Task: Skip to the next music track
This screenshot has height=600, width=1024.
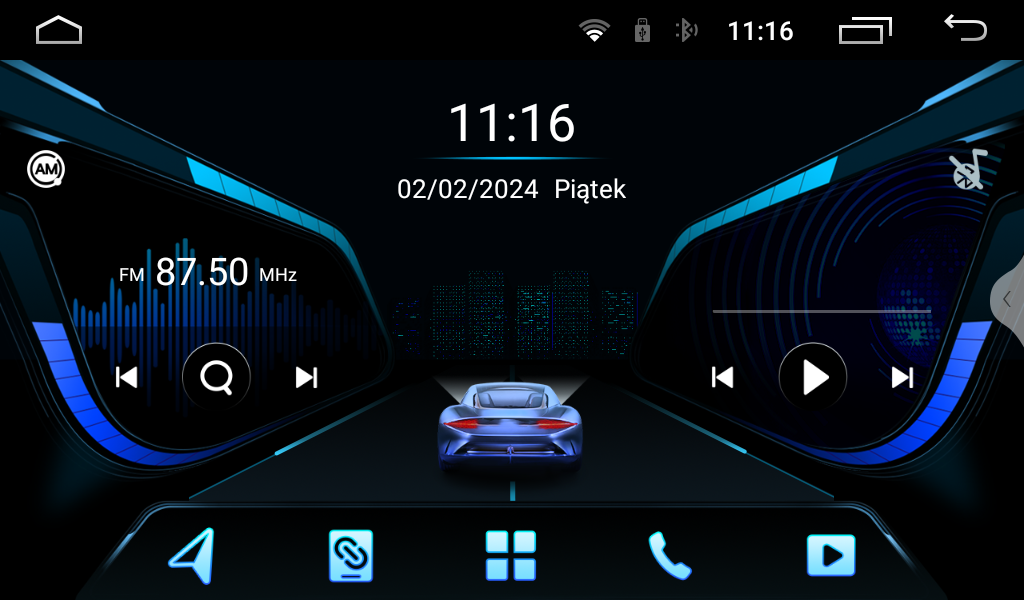Action: point(902,377)
